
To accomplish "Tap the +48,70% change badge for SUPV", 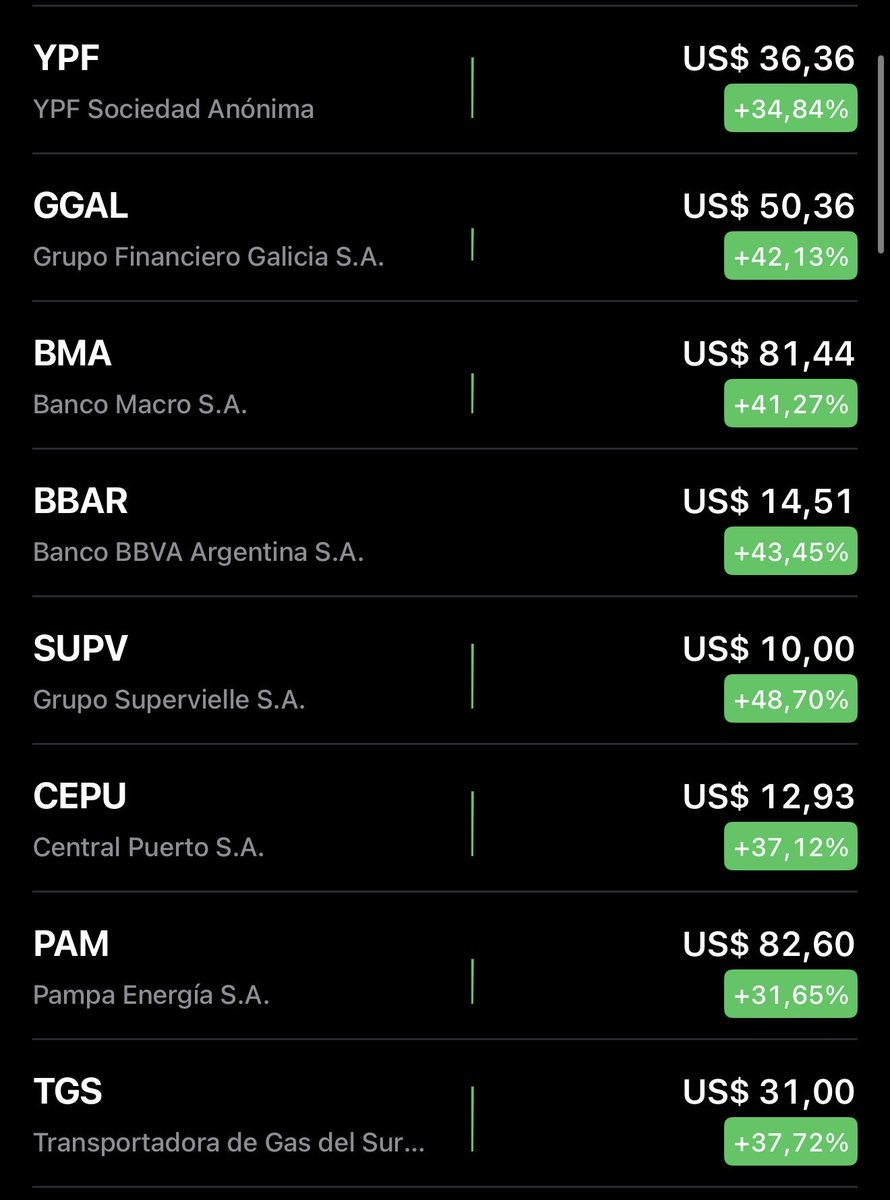I will pos(790,700).
